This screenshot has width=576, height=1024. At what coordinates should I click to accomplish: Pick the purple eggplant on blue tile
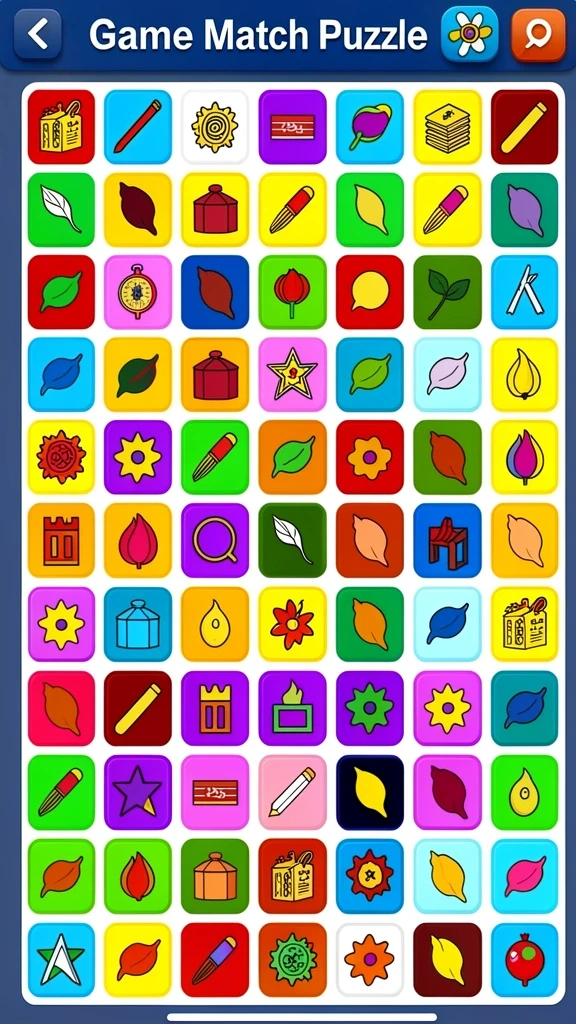pos(370,127)
